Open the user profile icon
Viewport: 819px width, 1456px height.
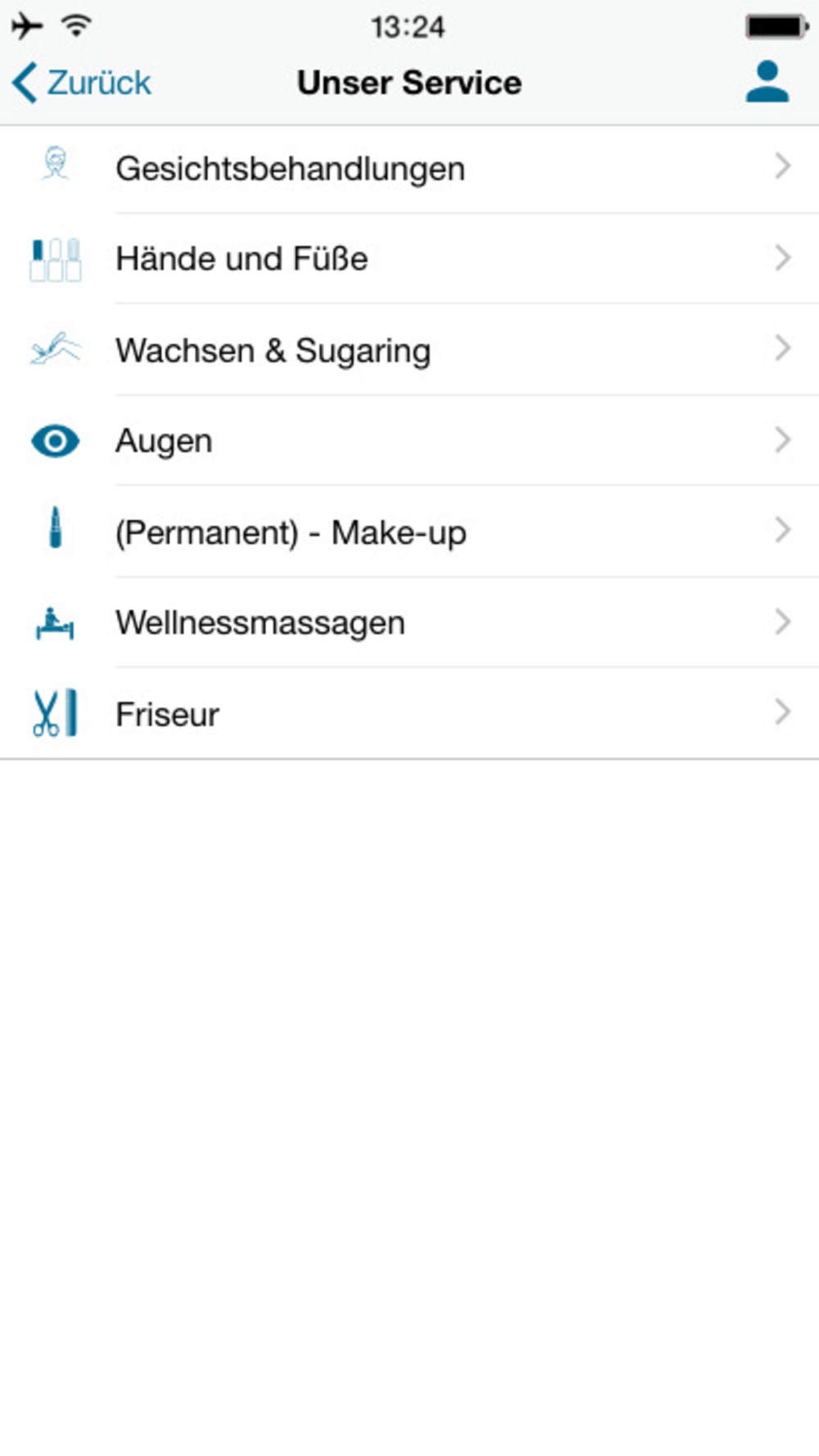pyautogui.click(x=767, y=82)
